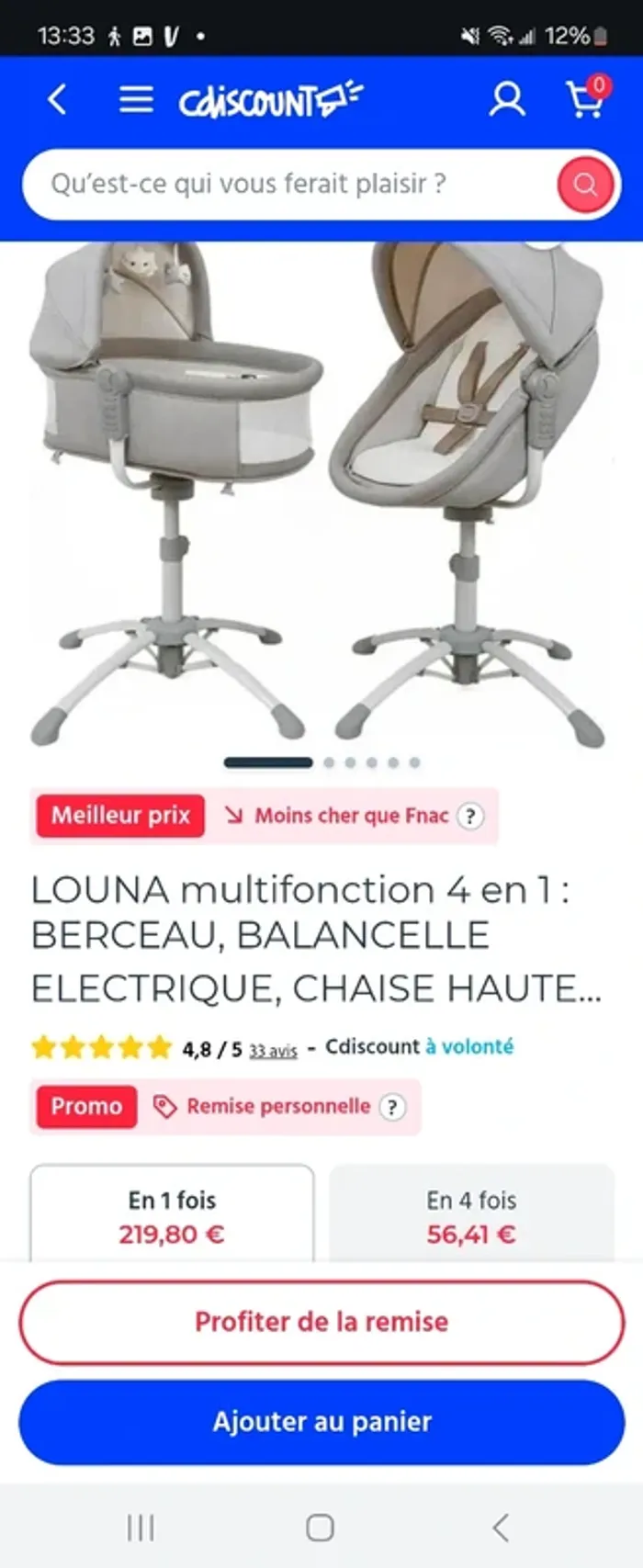Open the account profile icon
The image size is (643, 1568).
tap(506, 99)
